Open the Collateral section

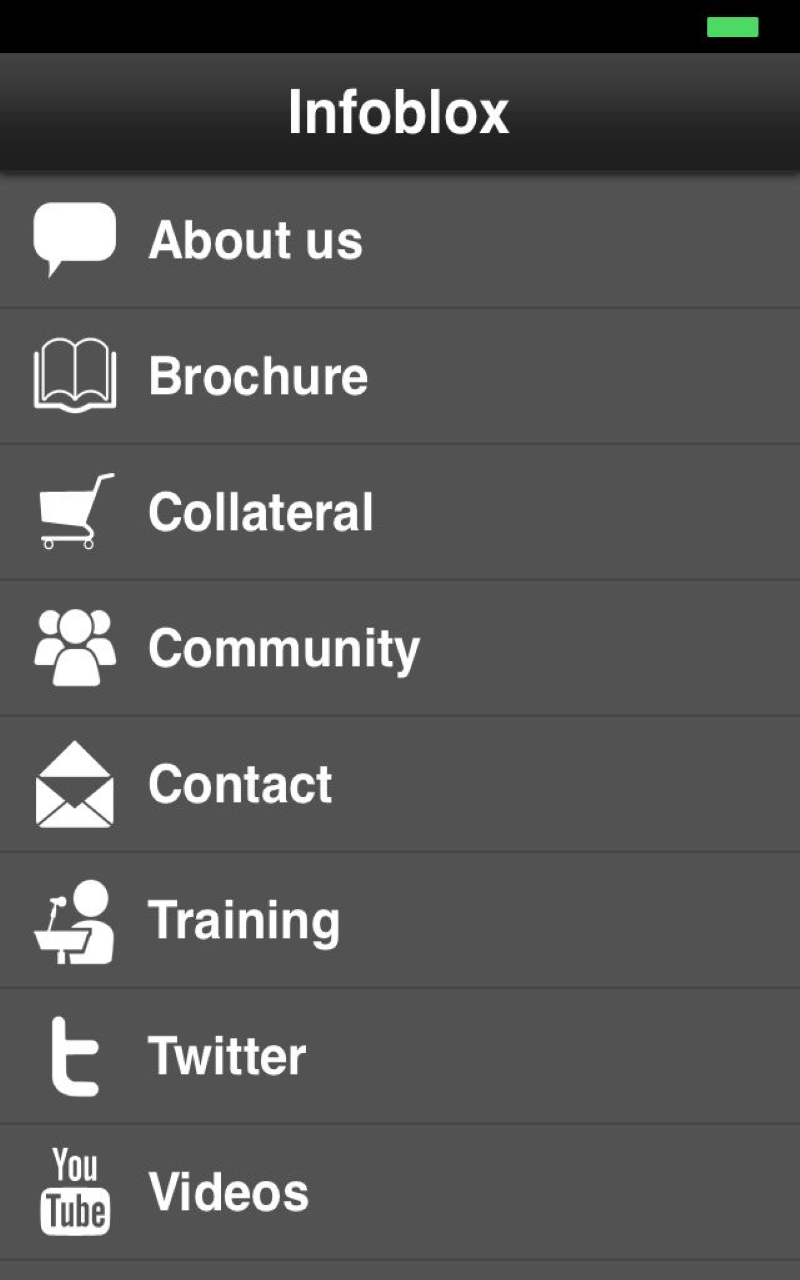400,512
